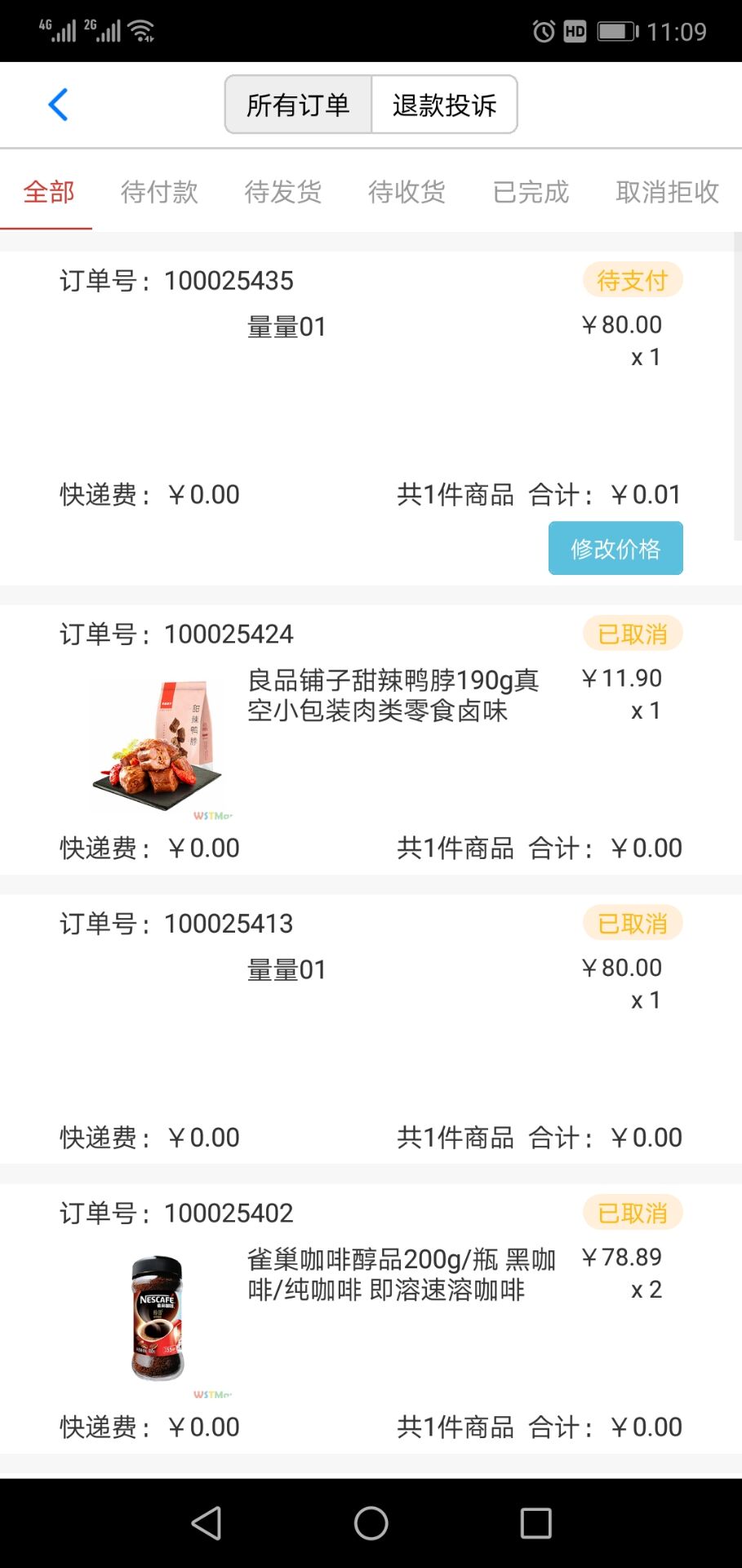View cancelled order 100025413
Viewport: 742px width, 1568px height.
(367, 1029)
